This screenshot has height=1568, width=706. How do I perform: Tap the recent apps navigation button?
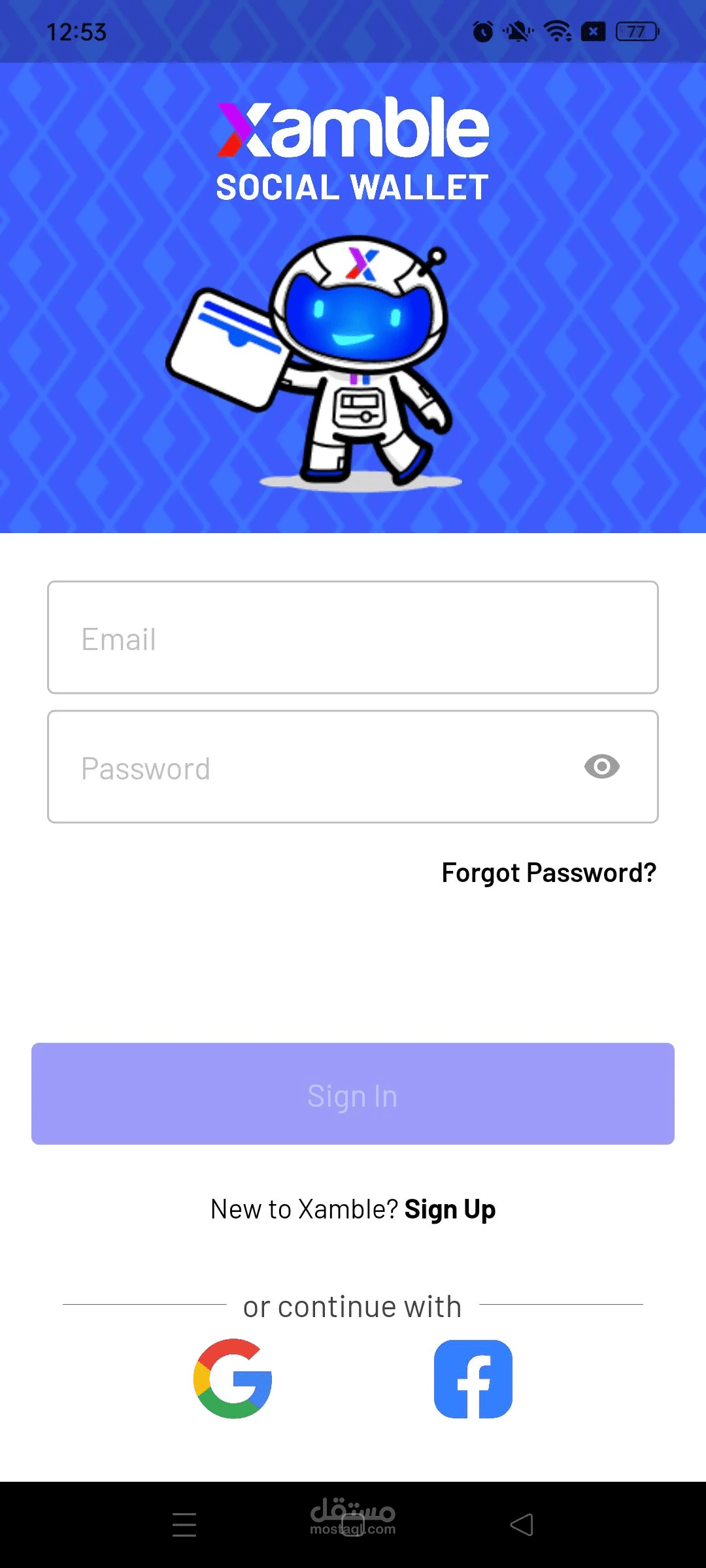point(185,1525)
